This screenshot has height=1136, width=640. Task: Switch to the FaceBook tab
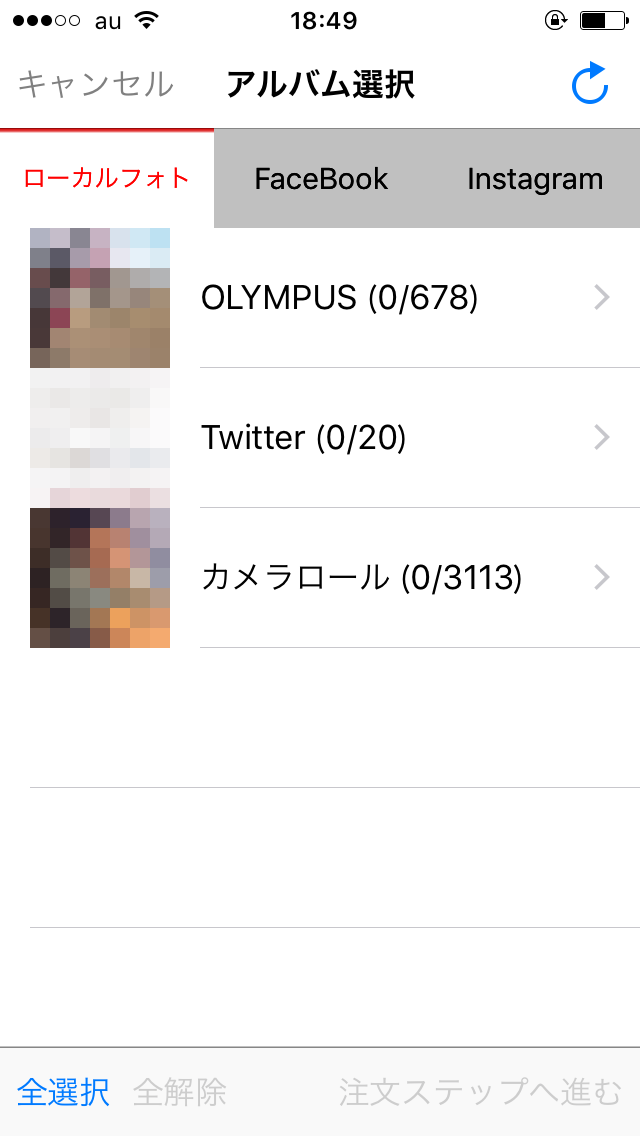click(321, 179)
